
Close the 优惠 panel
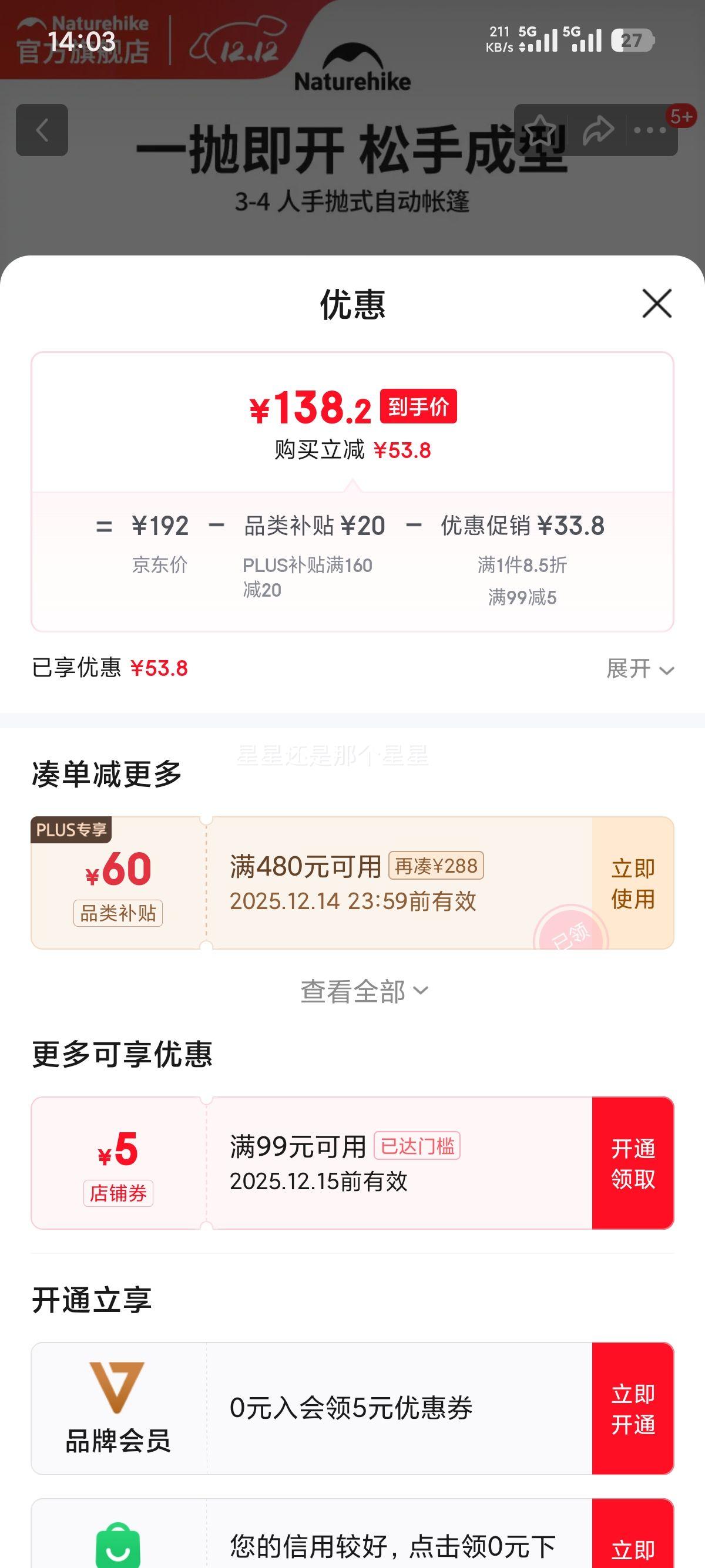point(657,303)
